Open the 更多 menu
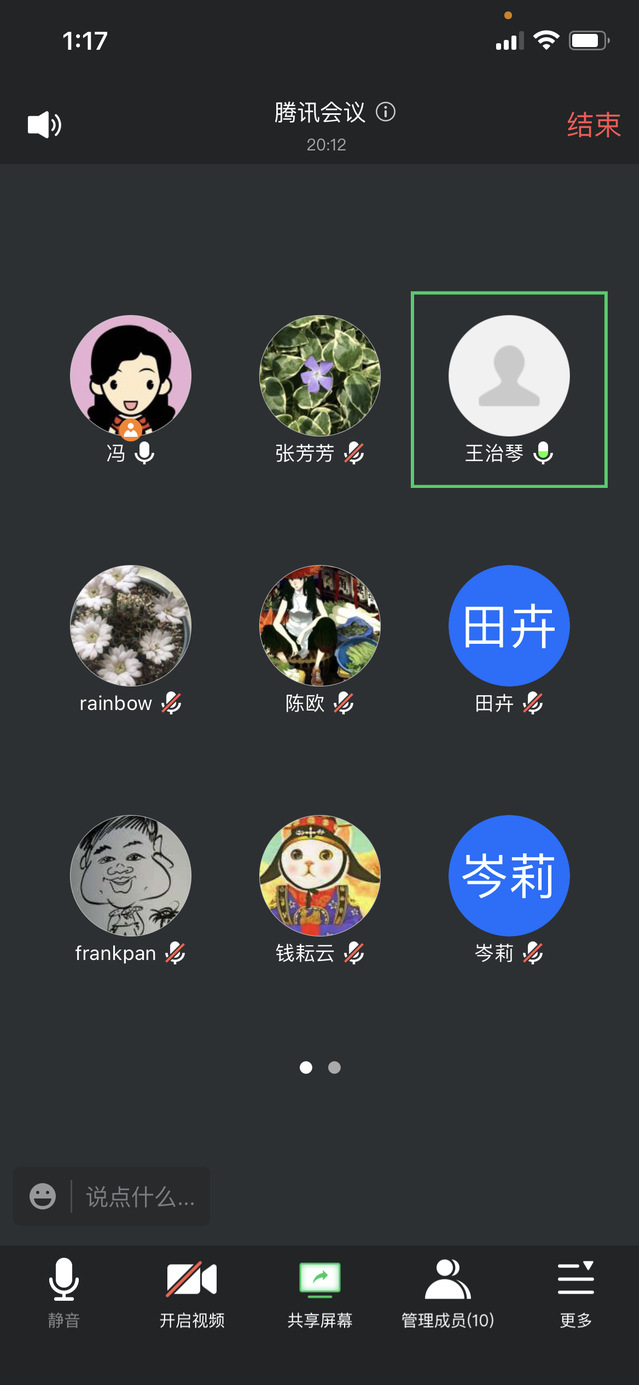Screen dimensions: 639x1385 point(576,1293)
